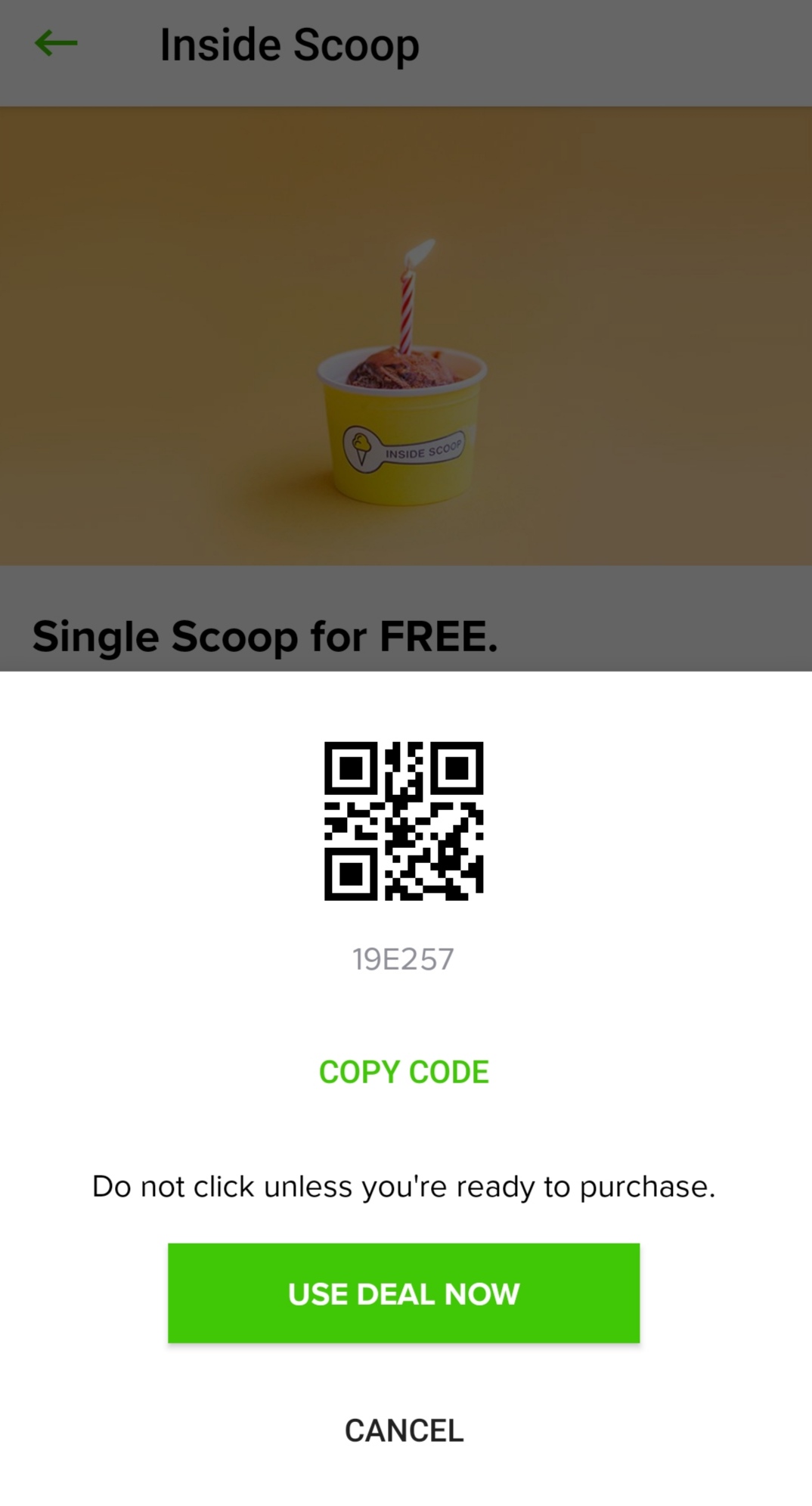Cancel the deal redemption dialog
This screenshot has height=1506, width=812.
pos(404,1430)
